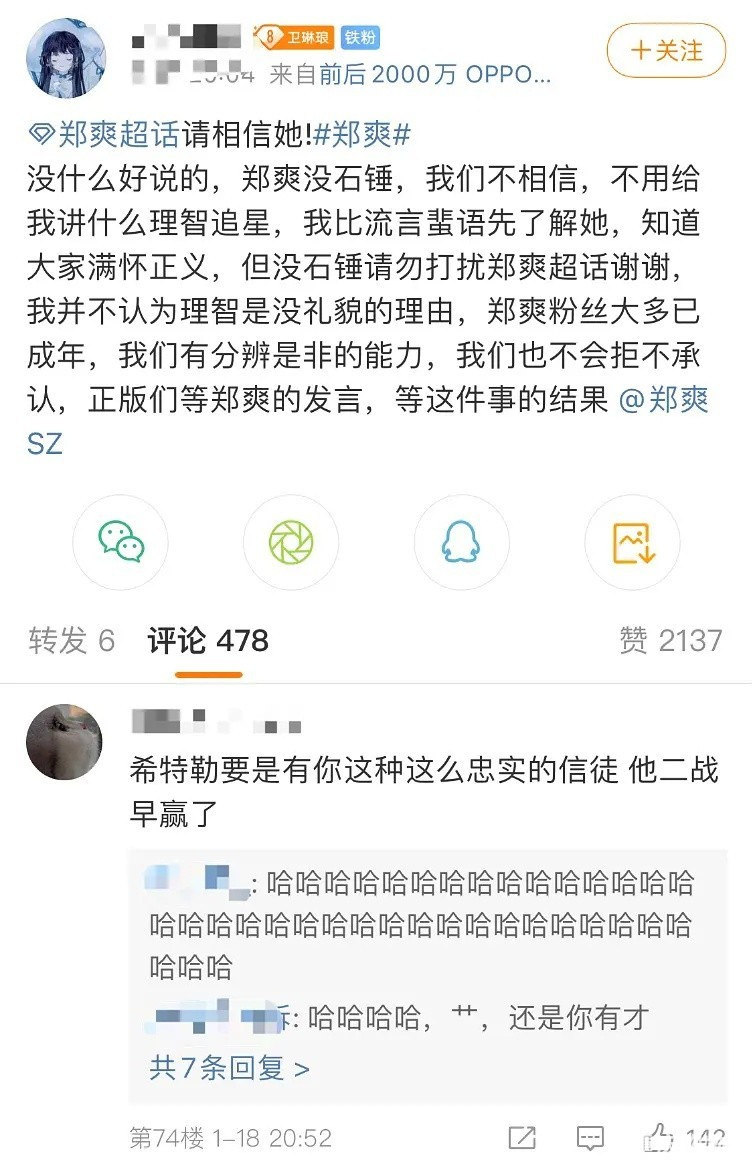
Task: Open the post author's avatar
Action: click(x=66, y=58)
